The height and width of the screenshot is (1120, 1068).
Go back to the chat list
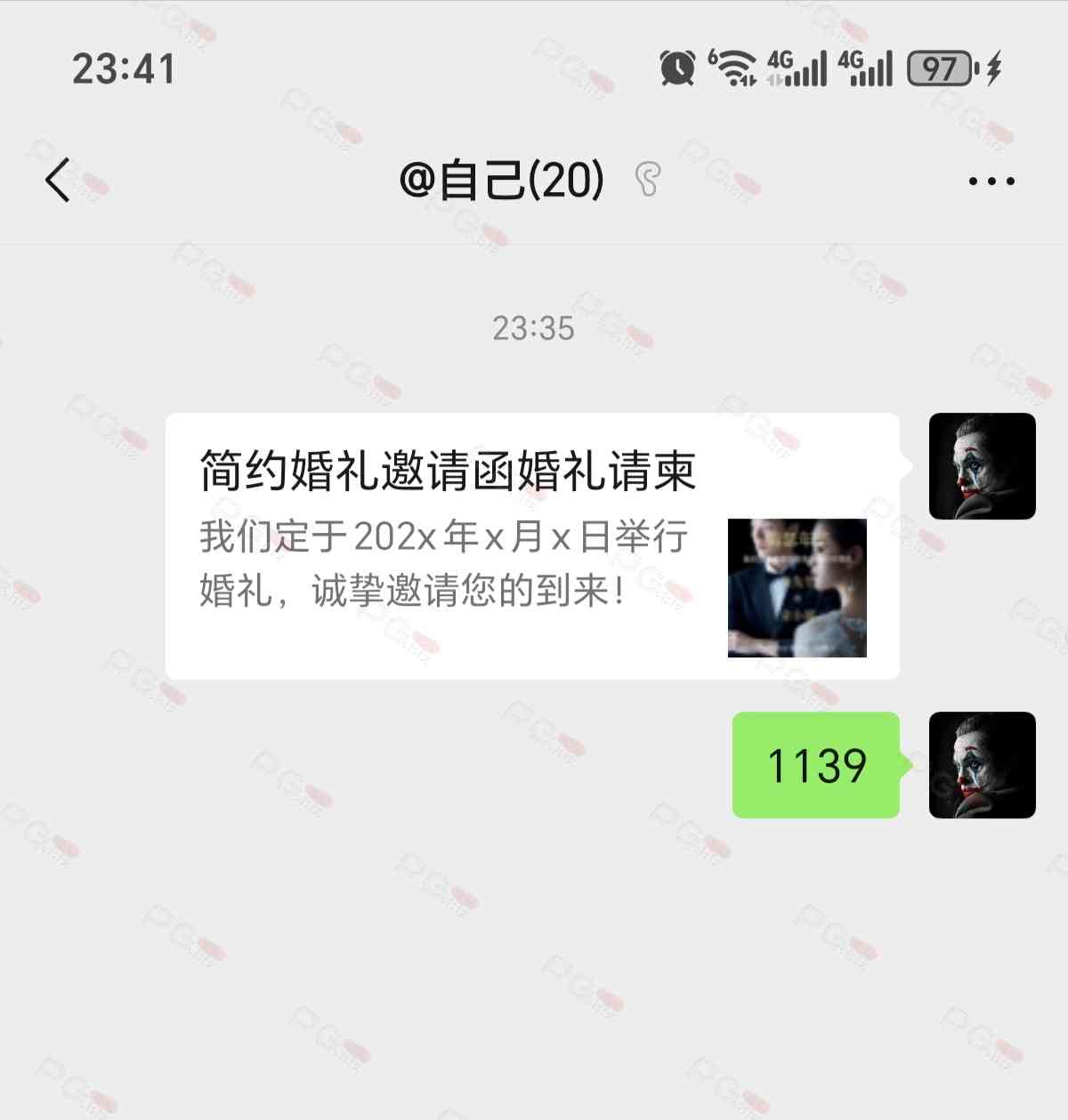(59, 181)
